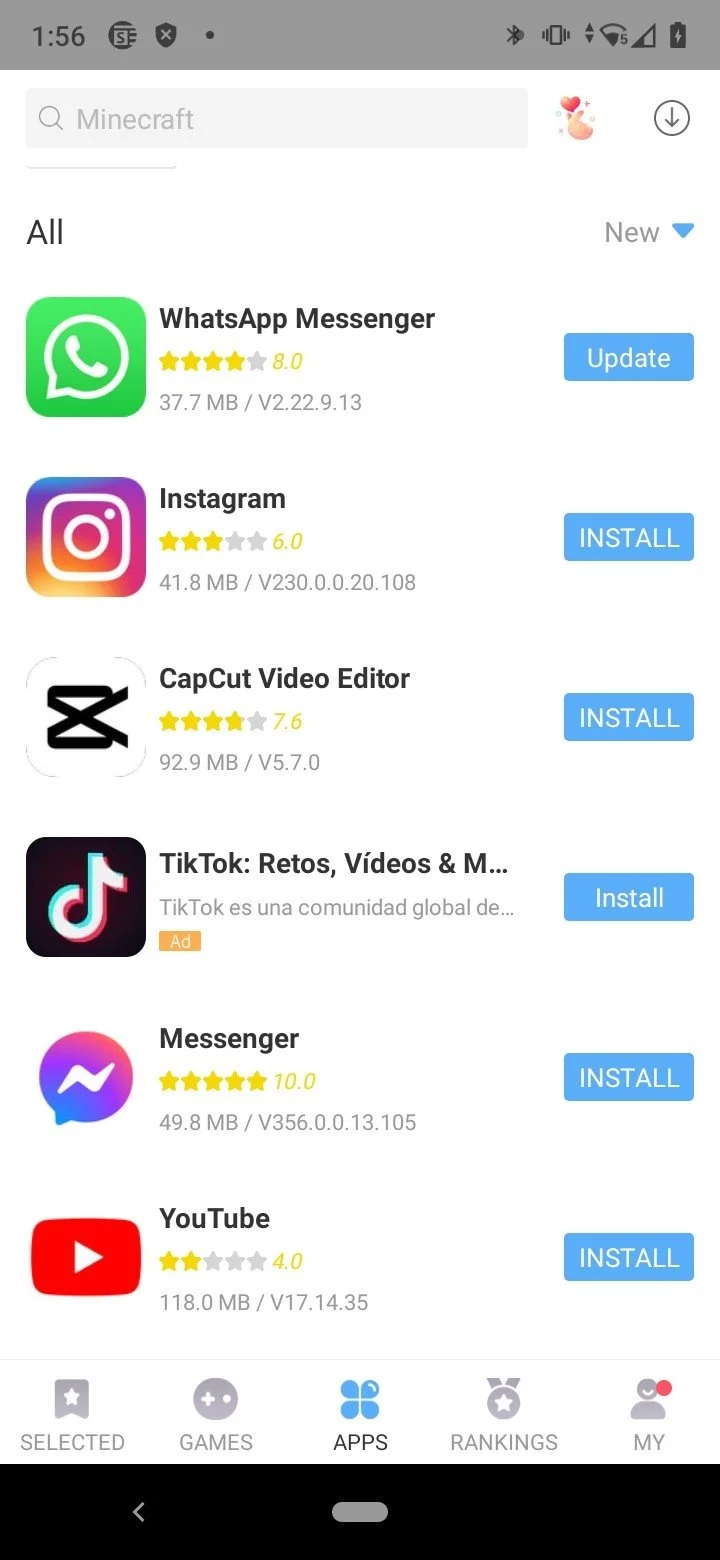Switch to the Selected tab

(x=72, y=1414)
